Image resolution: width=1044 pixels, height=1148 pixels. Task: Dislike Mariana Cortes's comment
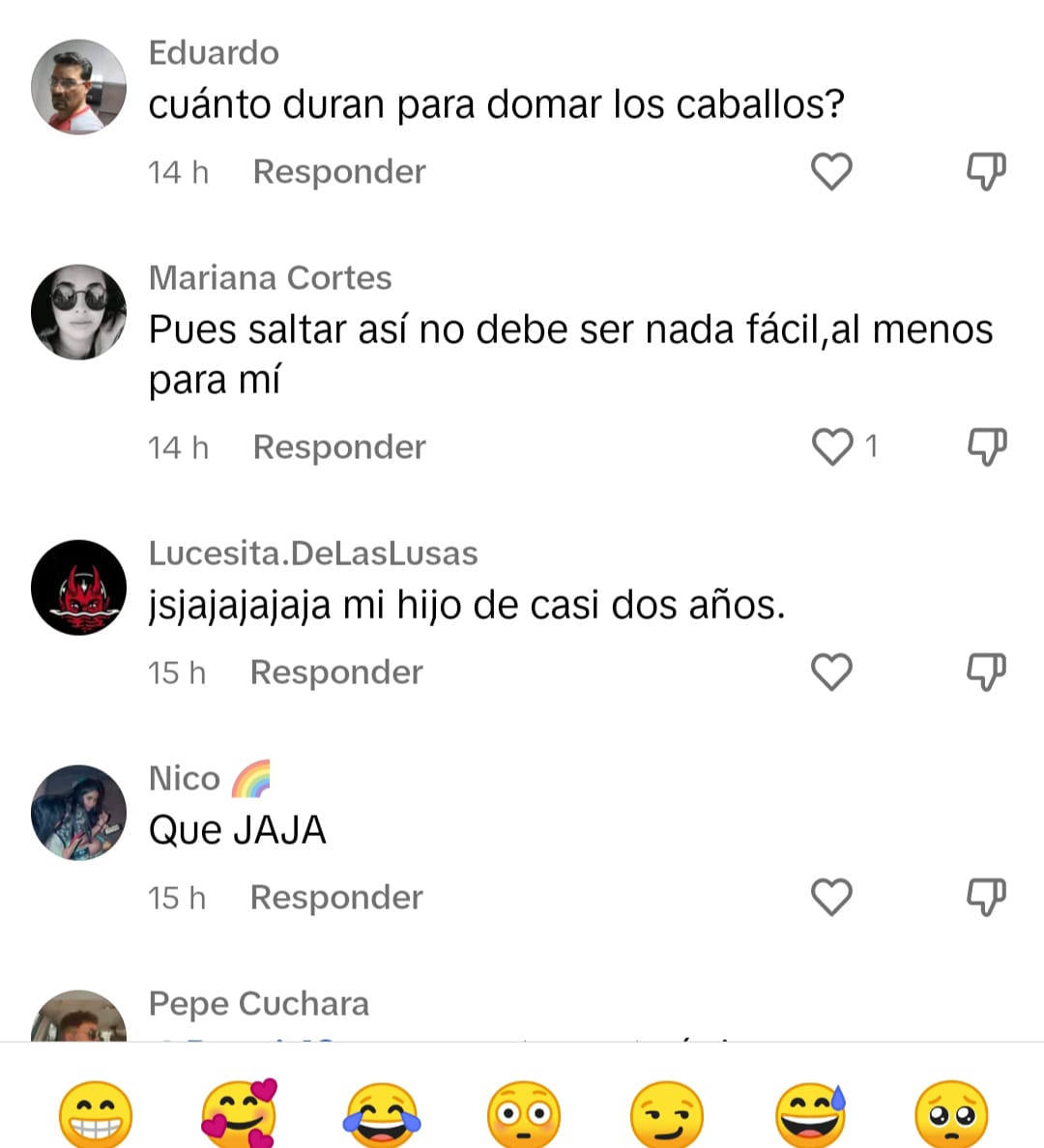[986, 447]
